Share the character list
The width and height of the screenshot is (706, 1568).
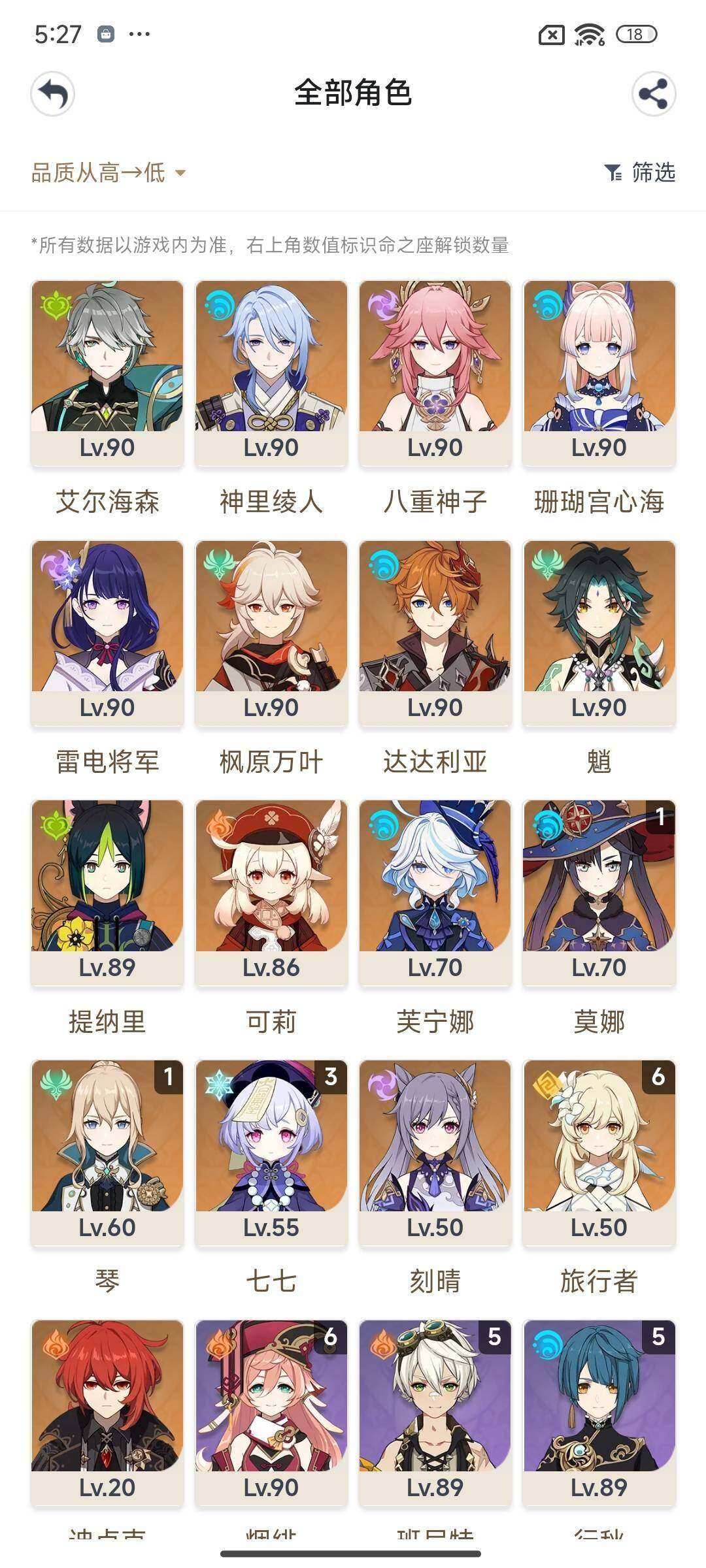coord(653,94)
